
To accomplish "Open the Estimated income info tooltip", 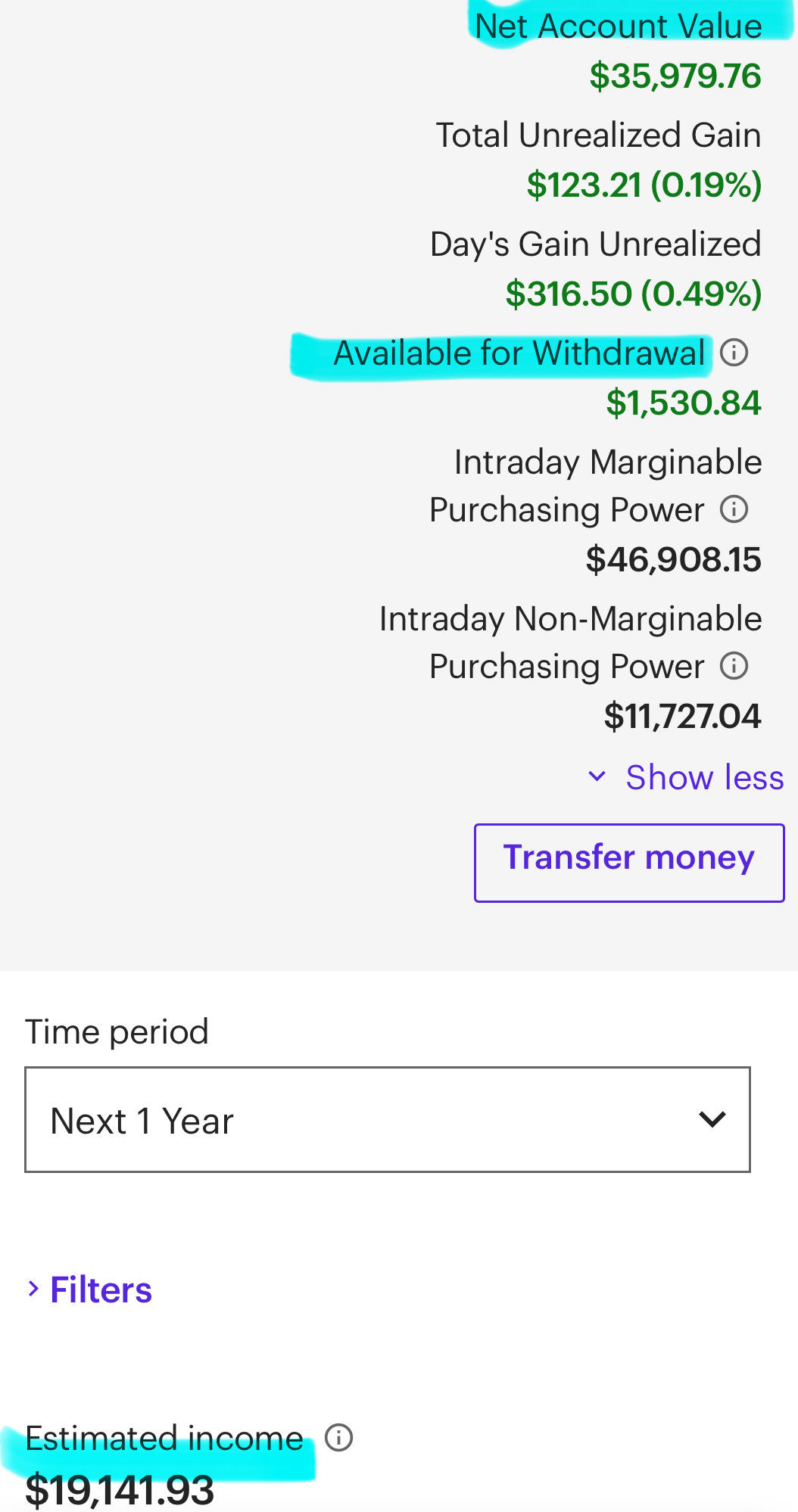I will 338,1437.
